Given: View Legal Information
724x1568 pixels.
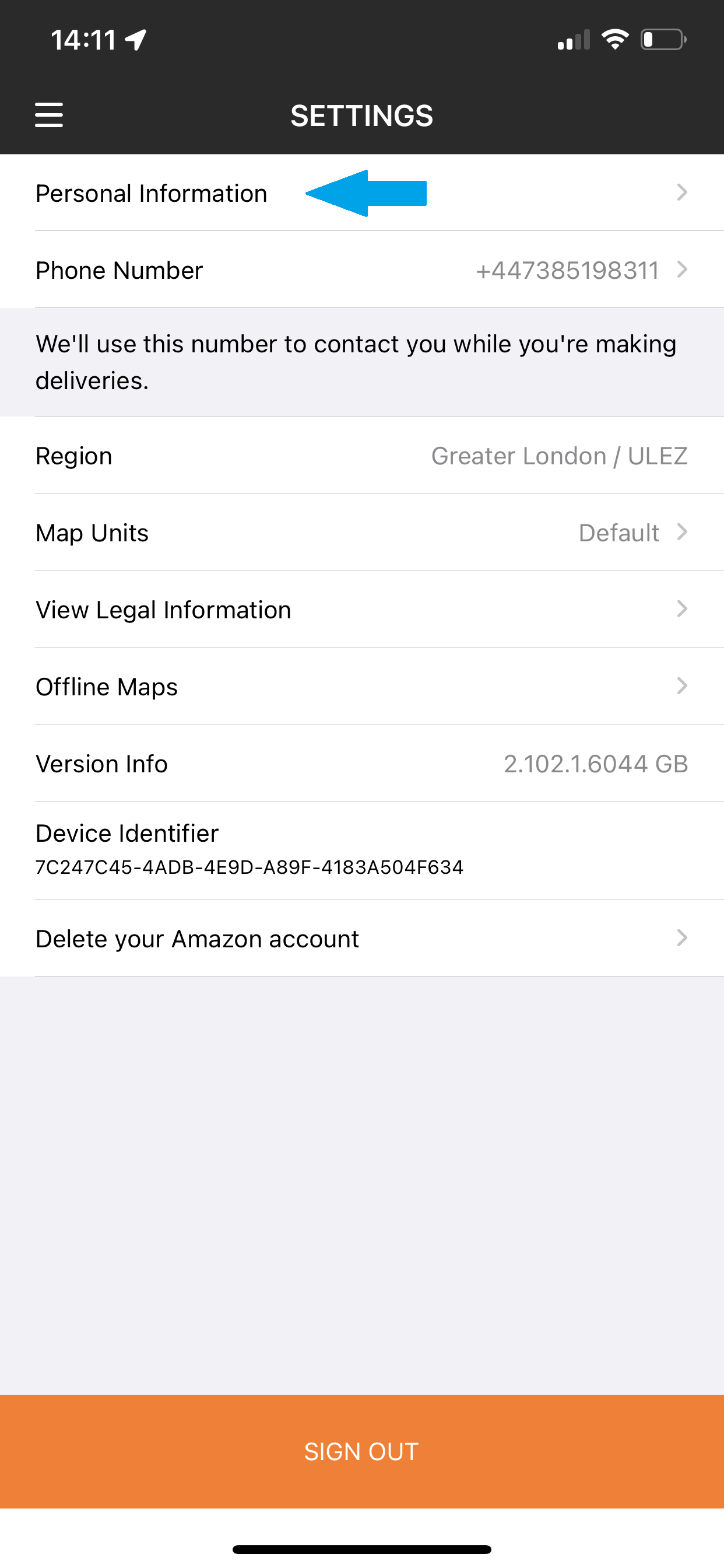Looking at the screenshot, I should pos(361,610).
